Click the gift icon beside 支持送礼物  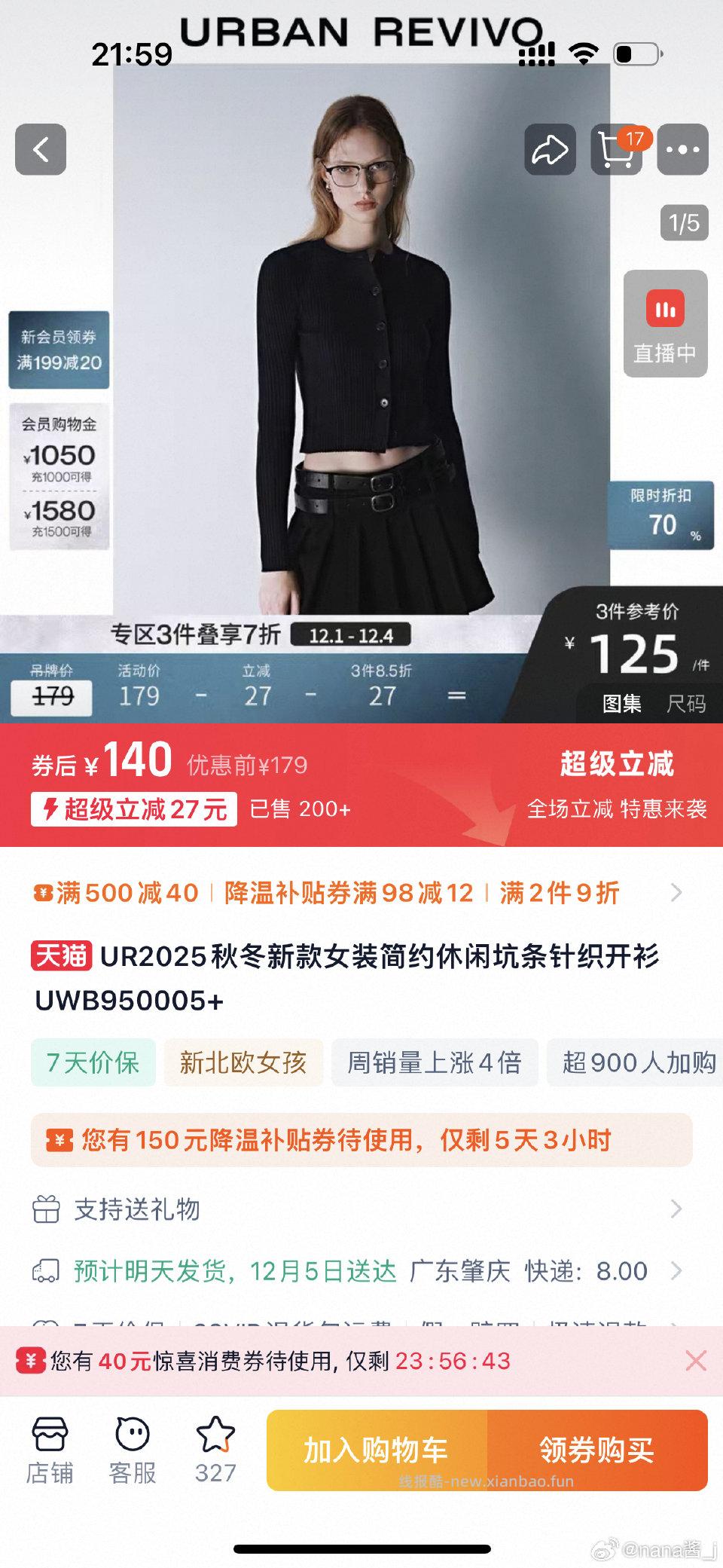click(x=47, y=1208)
